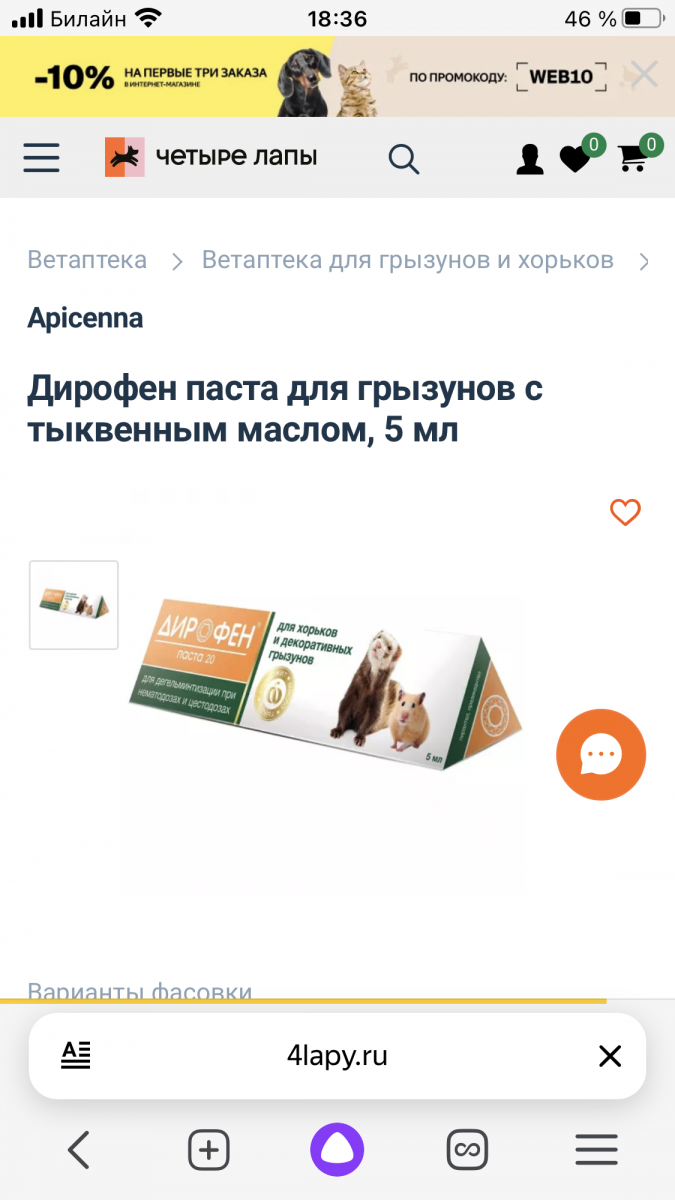Image resolution: width=675 pixels, height=1200 pixels.
Task: Open the site search
Action: [403, 158]
